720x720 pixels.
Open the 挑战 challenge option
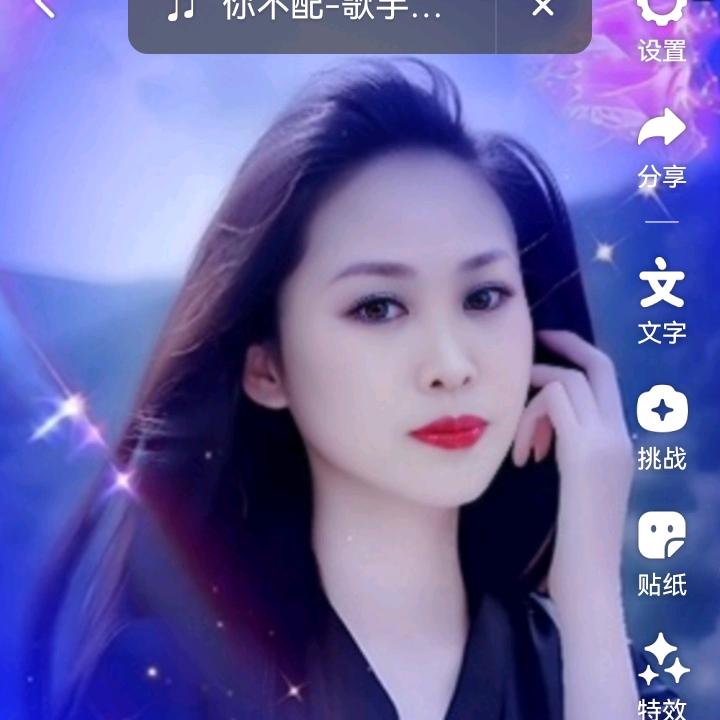[x=662, y=428]
